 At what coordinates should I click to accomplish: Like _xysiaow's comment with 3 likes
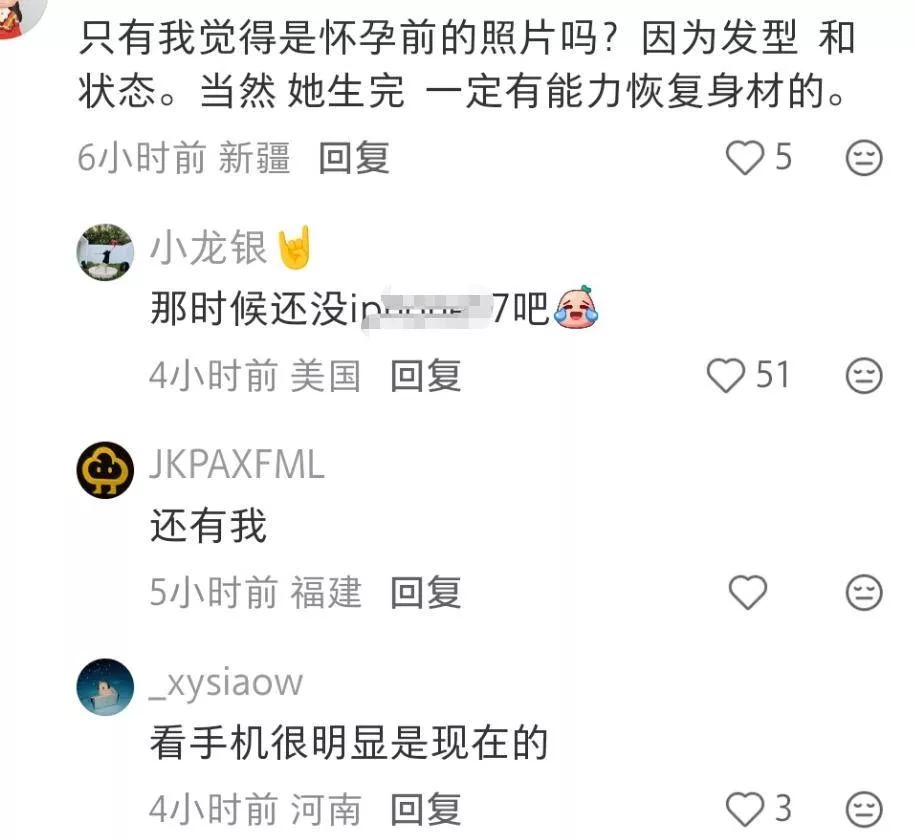pos(745,808)
